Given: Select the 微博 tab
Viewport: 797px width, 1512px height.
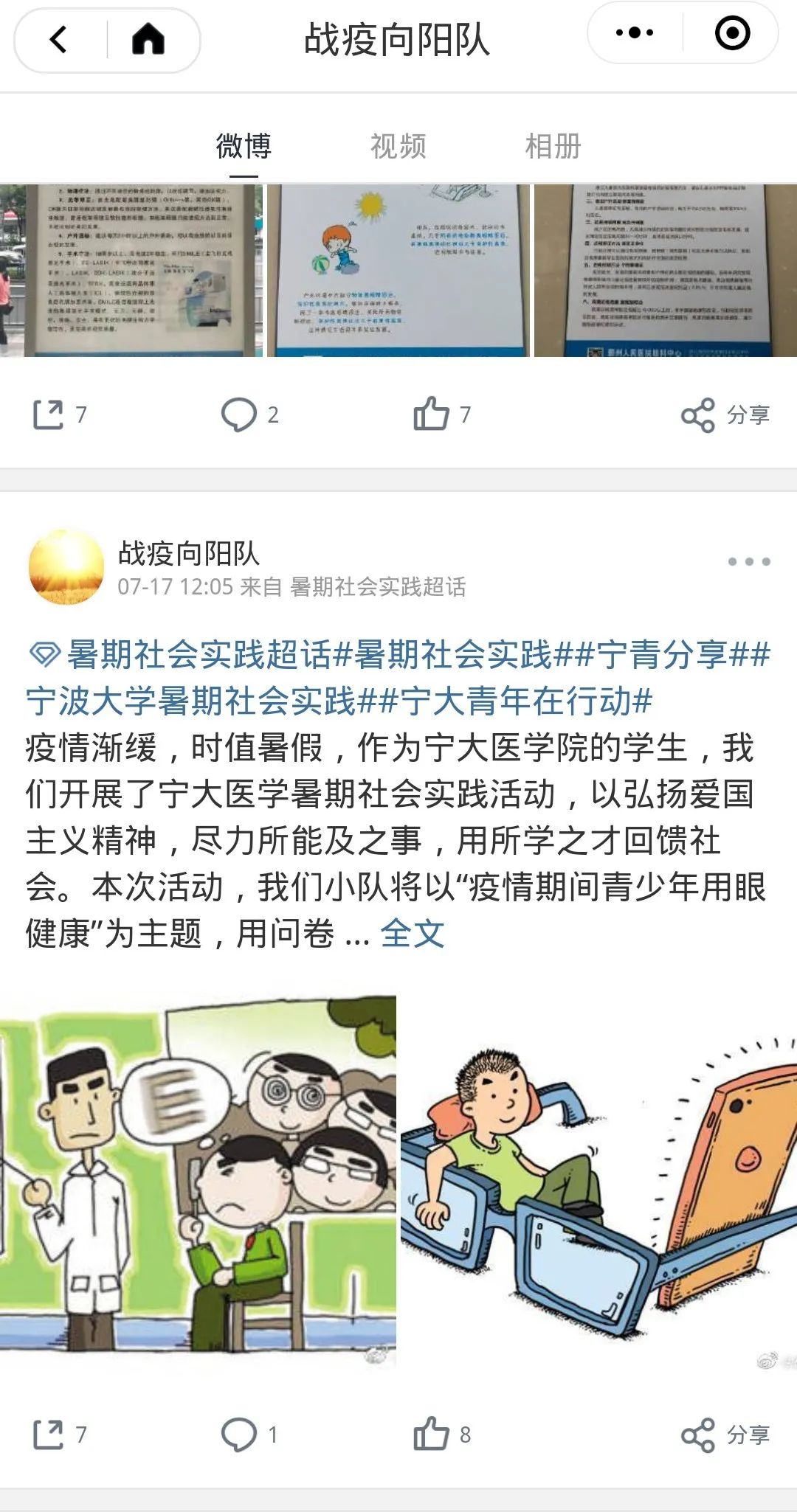Looking at the screenshot, I should (x=244, y=146).
